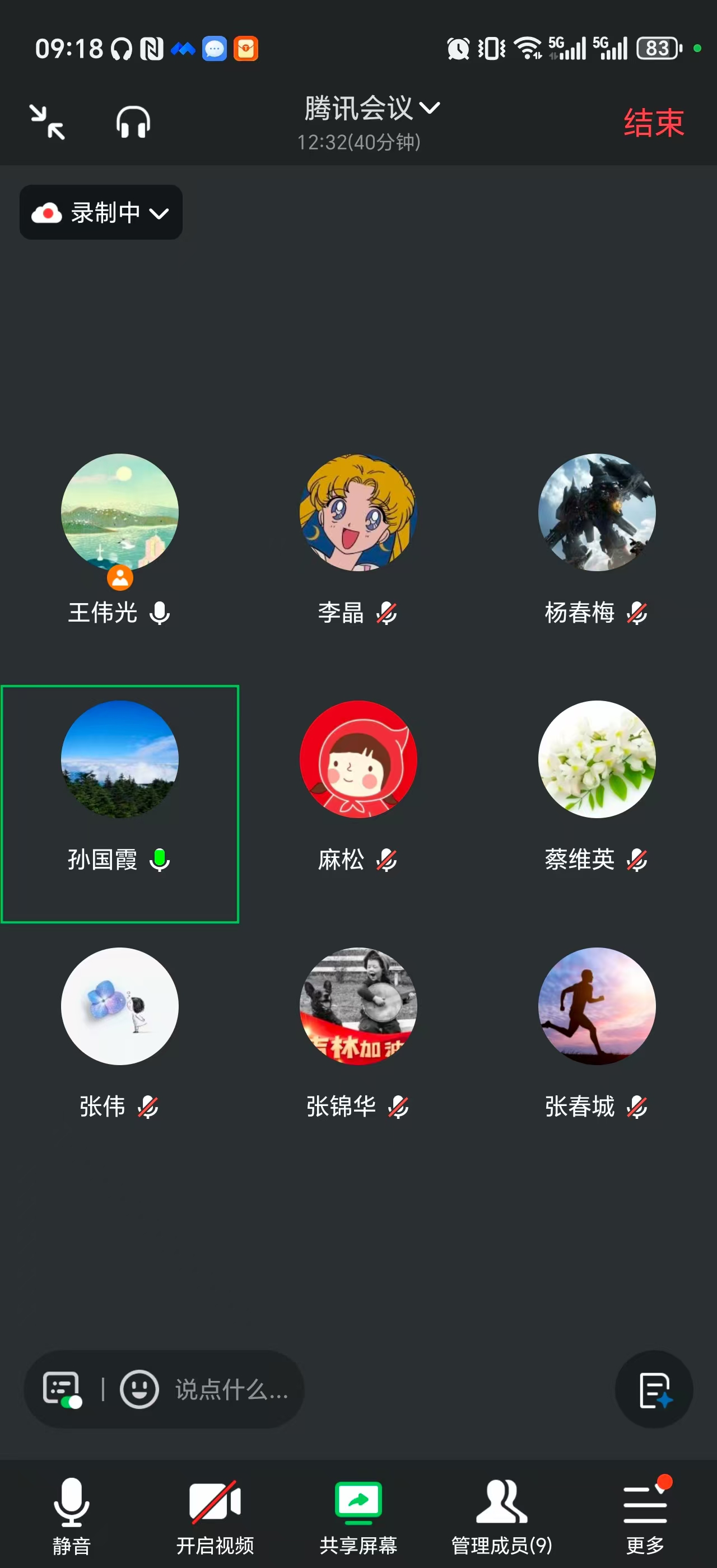Tap speaking participant 孙国霞
Image resolution: width=717 pixels, height=1568 pixels.
(119, 760)
